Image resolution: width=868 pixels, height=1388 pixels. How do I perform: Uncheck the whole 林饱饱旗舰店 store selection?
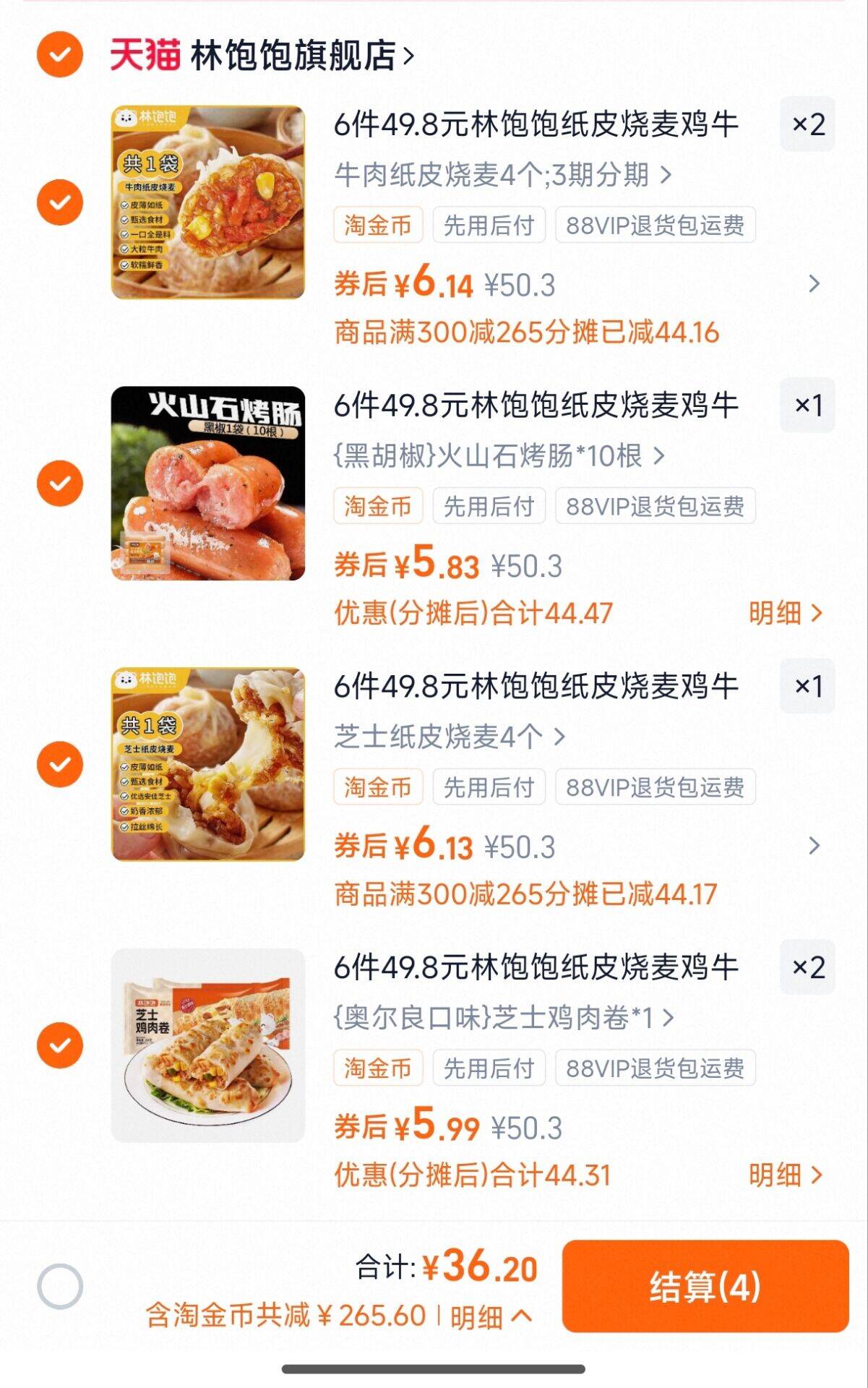pos(60,54)
